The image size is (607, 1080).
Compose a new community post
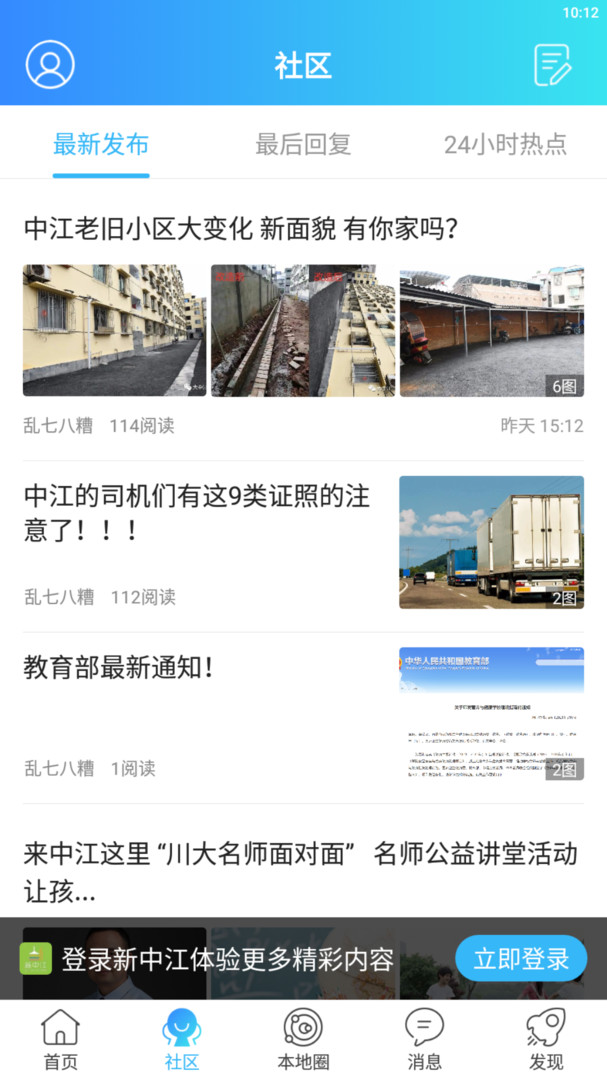tap(552, 65)
